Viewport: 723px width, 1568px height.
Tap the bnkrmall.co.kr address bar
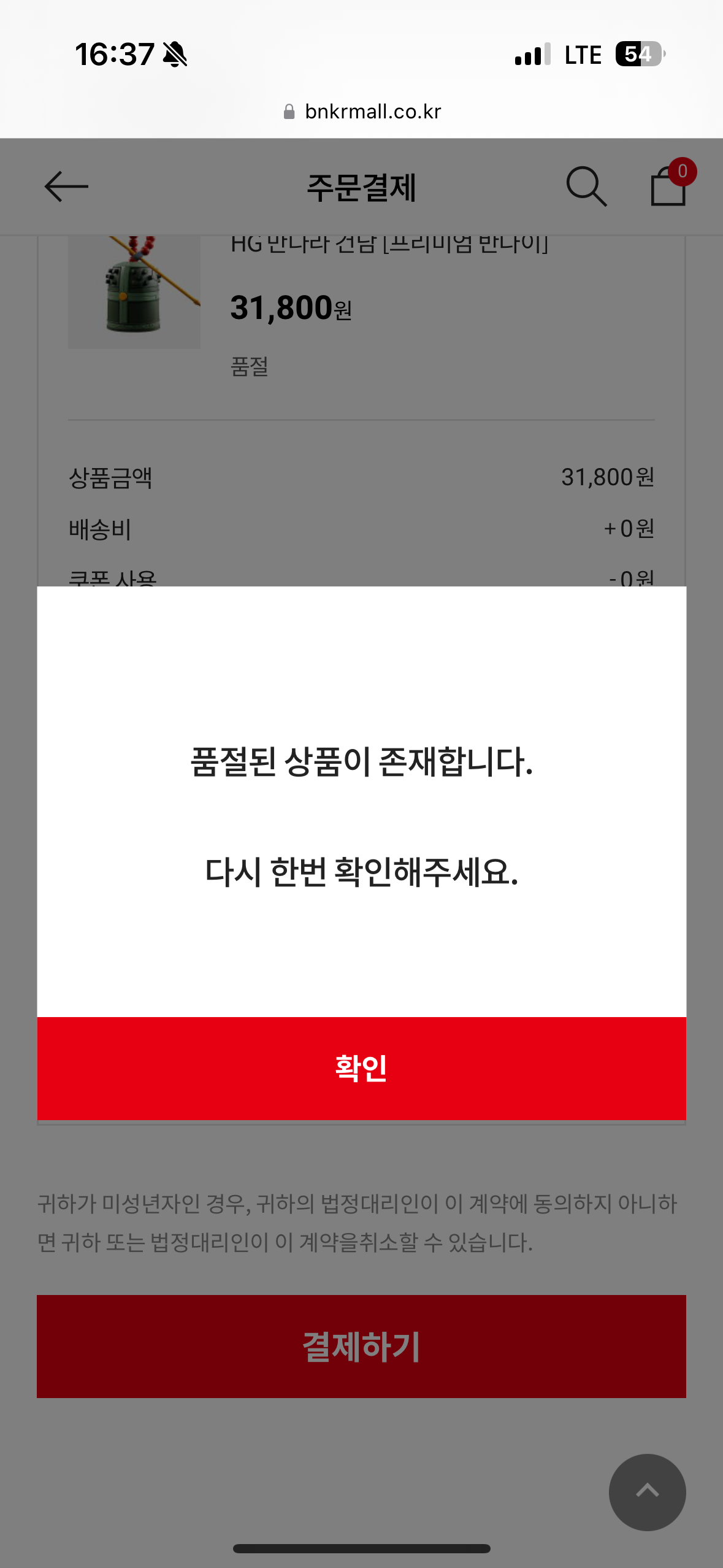pos(362,112)
